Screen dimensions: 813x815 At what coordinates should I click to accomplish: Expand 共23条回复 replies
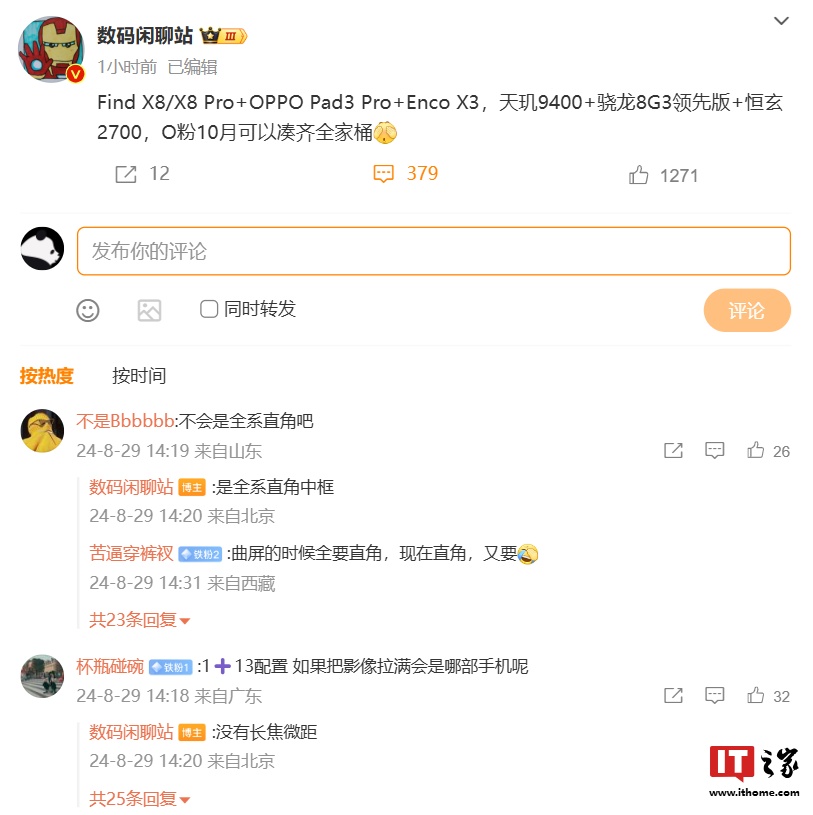coord(139,620)
